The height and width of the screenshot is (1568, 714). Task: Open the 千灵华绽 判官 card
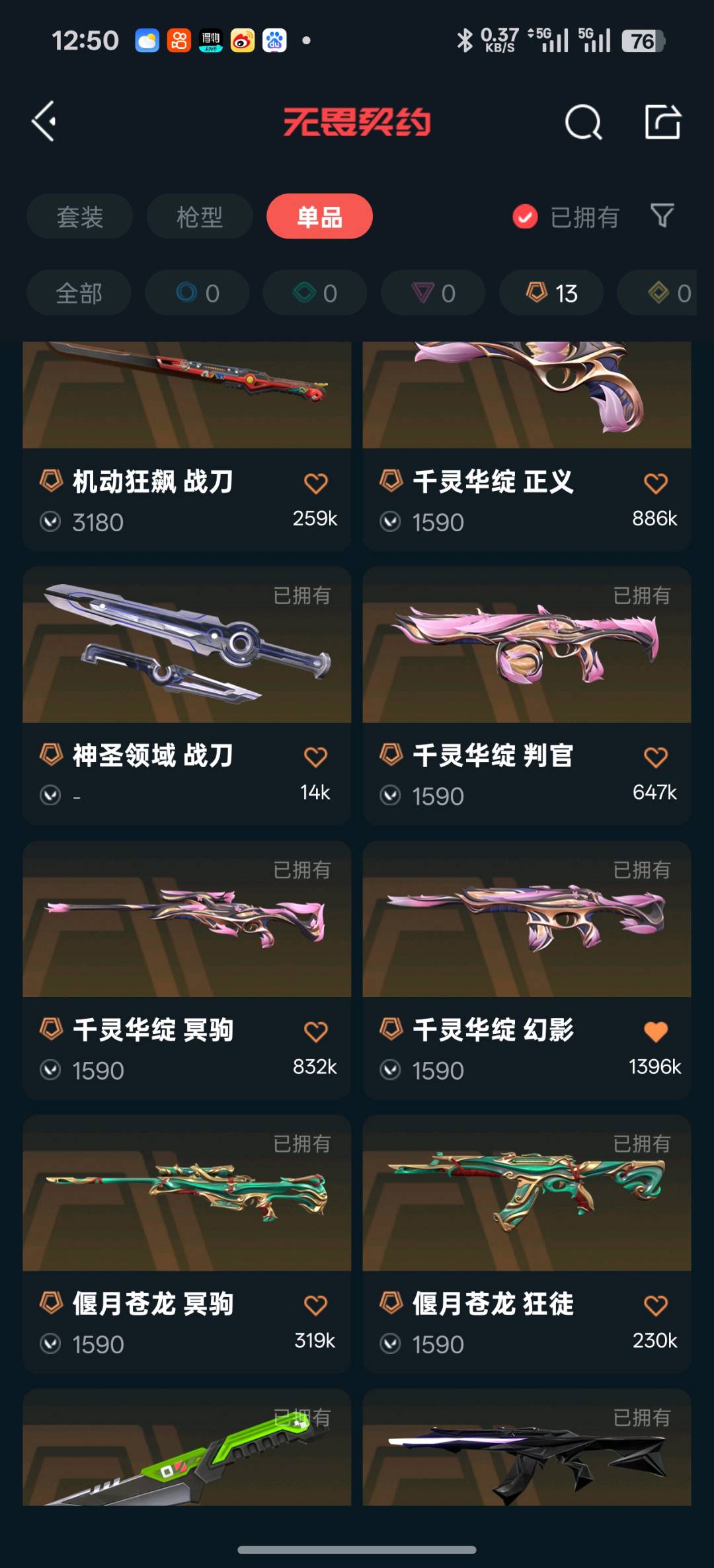pos(526,661)
